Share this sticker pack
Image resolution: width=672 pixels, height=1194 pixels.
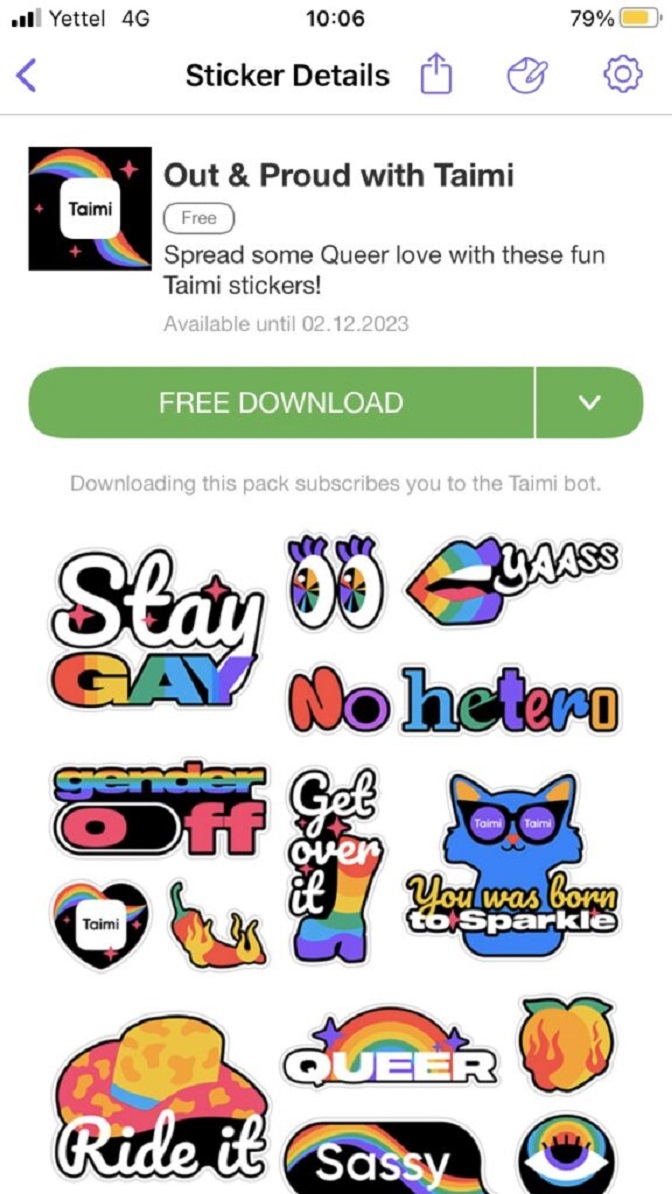coord(436,75)
